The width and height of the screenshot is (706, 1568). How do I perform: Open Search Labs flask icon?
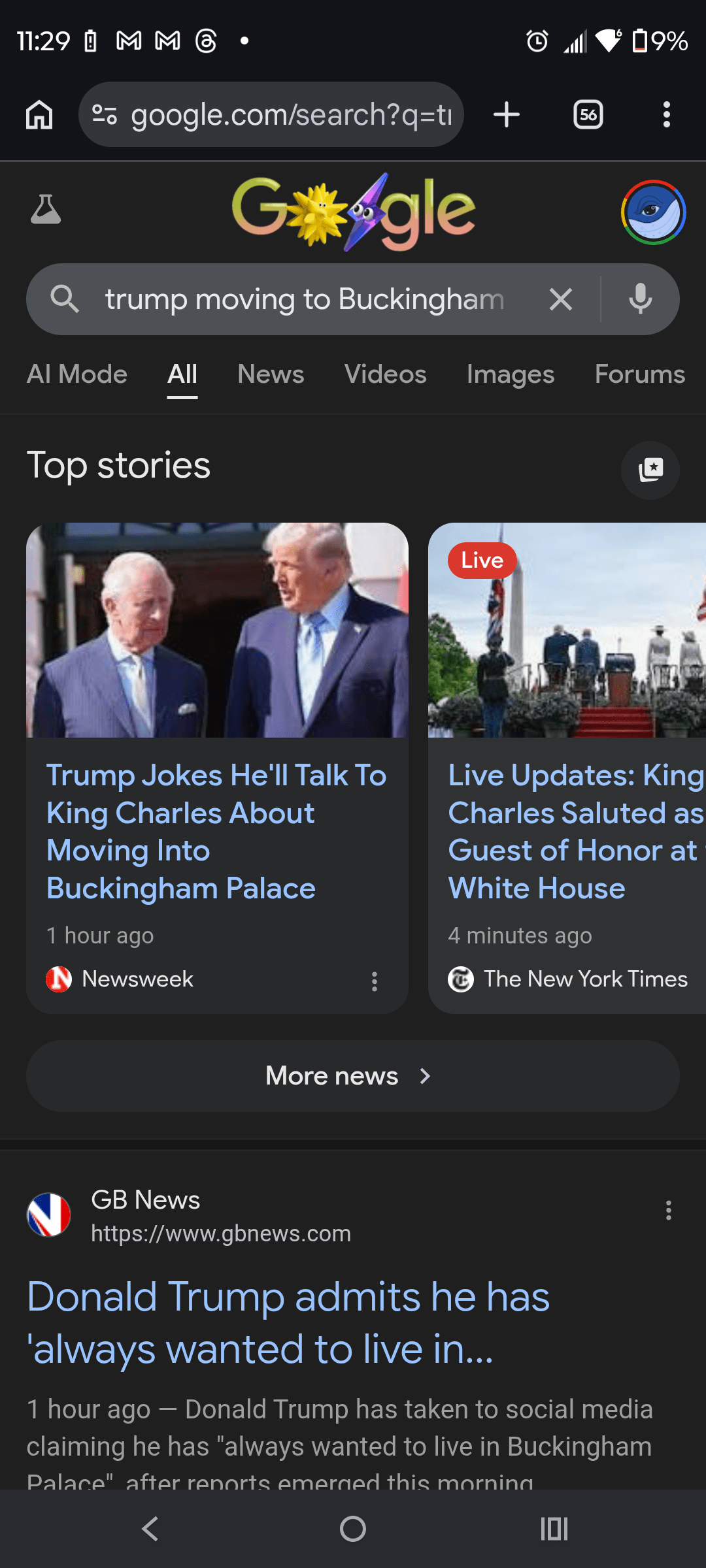coord(46,210)
